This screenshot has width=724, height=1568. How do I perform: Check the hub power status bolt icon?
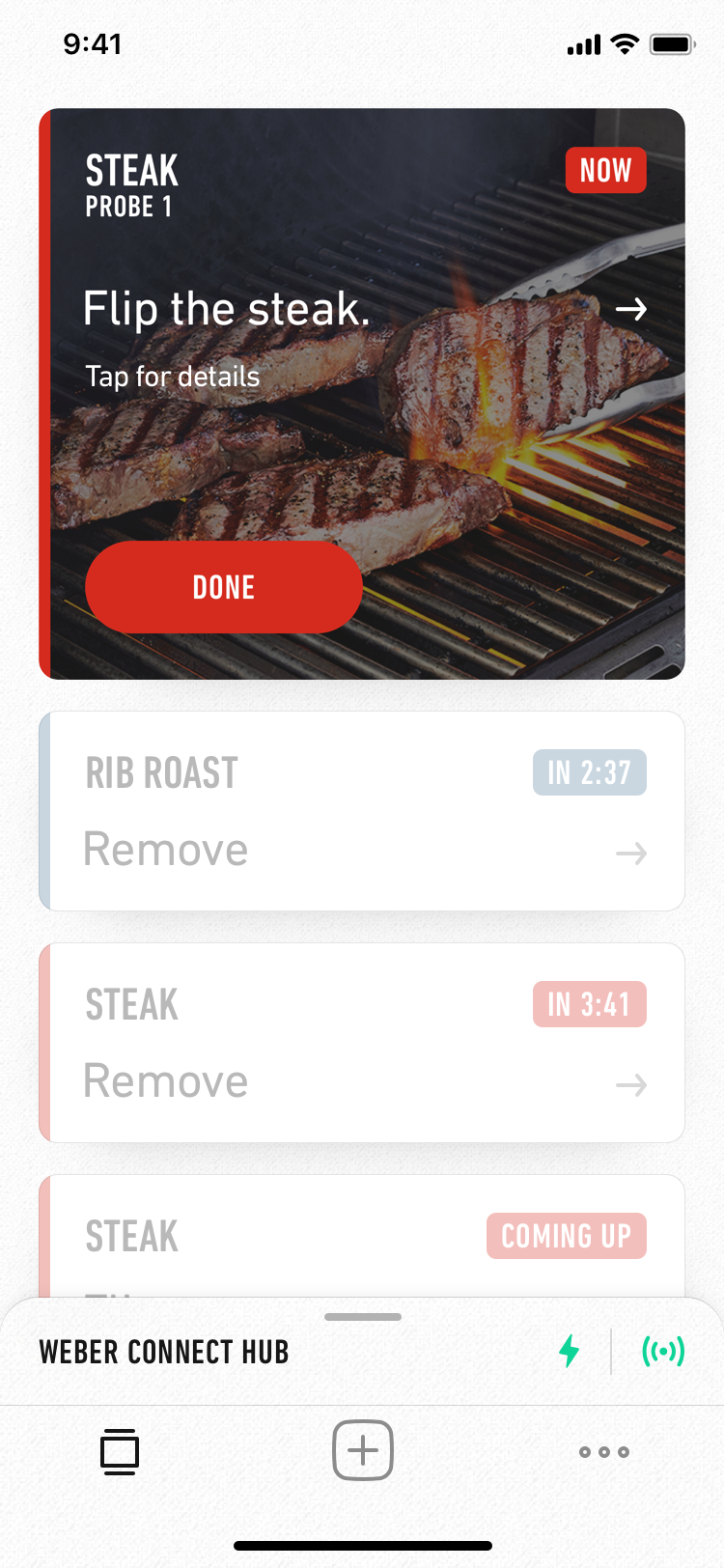[570, 1351]
